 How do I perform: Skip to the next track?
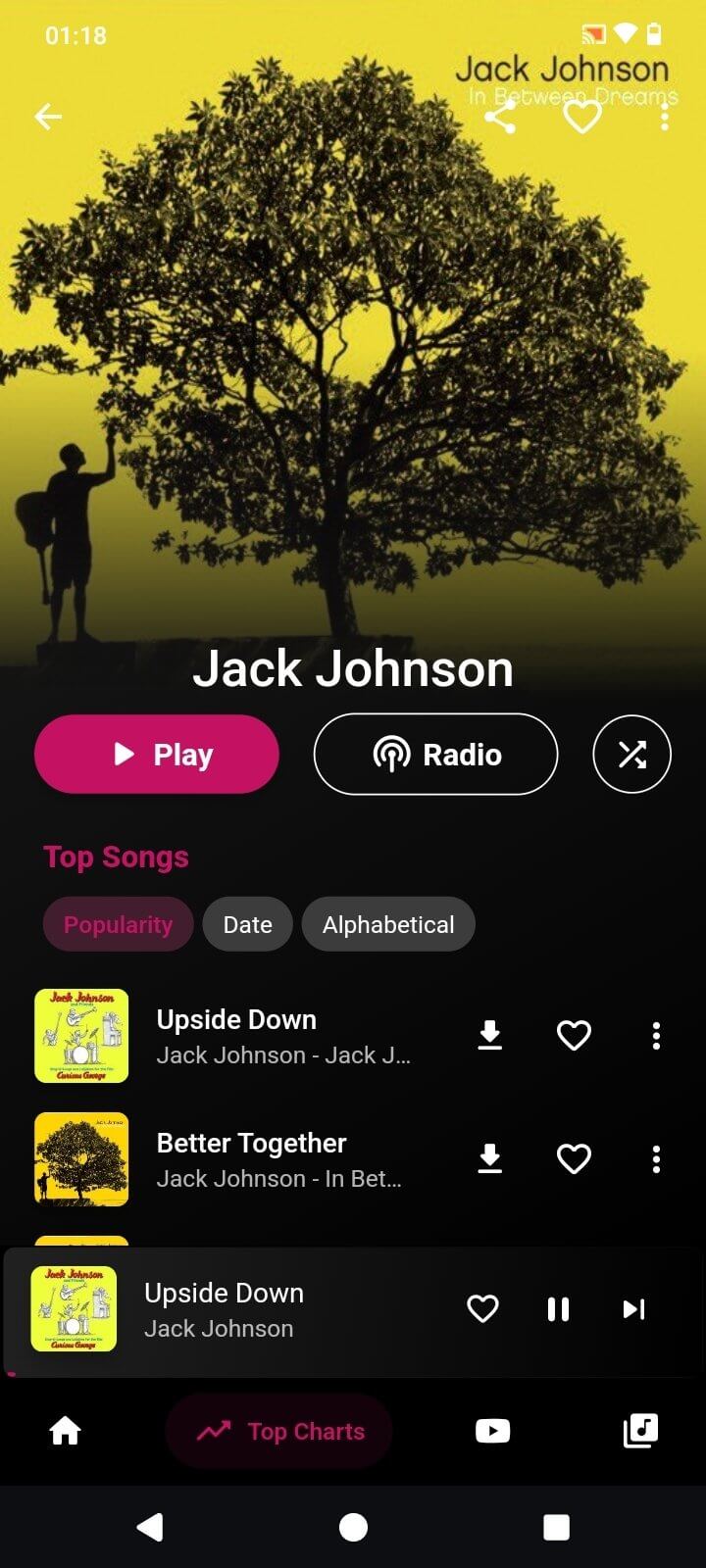tap(633, 1309)
